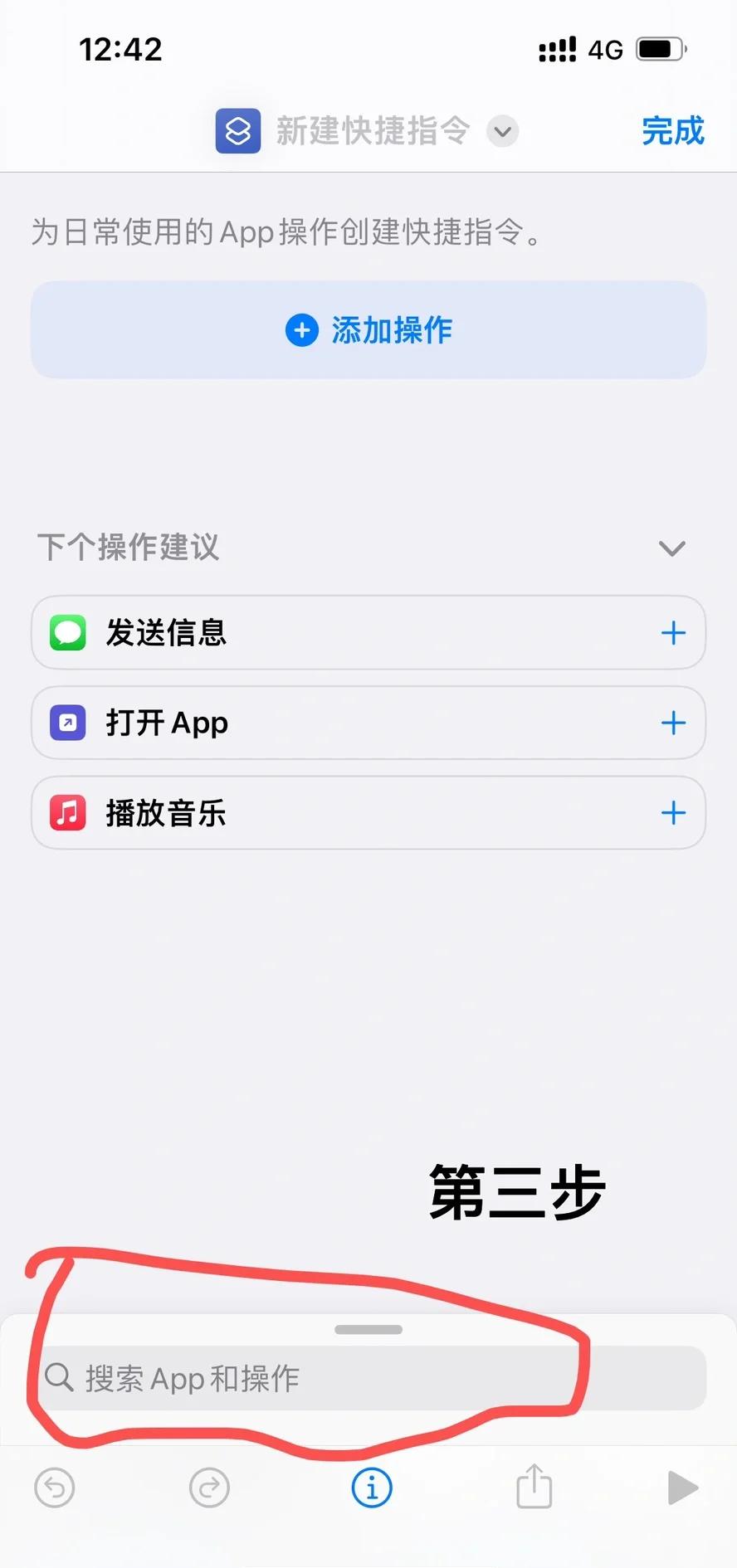Select the undo arrow in the bottom toolbar

pyautogui.click(x=55, y=1488)
